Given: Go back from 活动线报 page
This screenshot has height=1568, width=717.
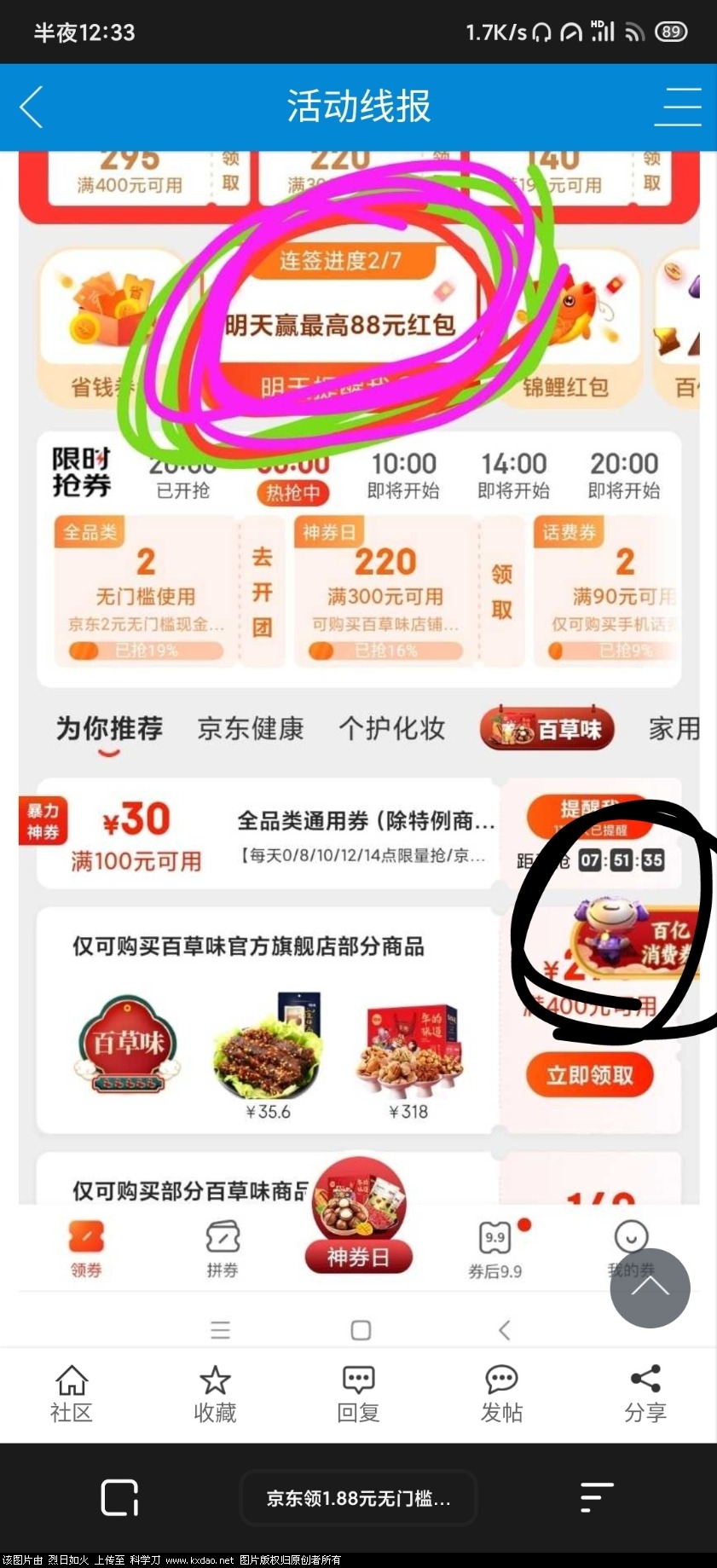Looking at the screenshot, I should point(32,107).
